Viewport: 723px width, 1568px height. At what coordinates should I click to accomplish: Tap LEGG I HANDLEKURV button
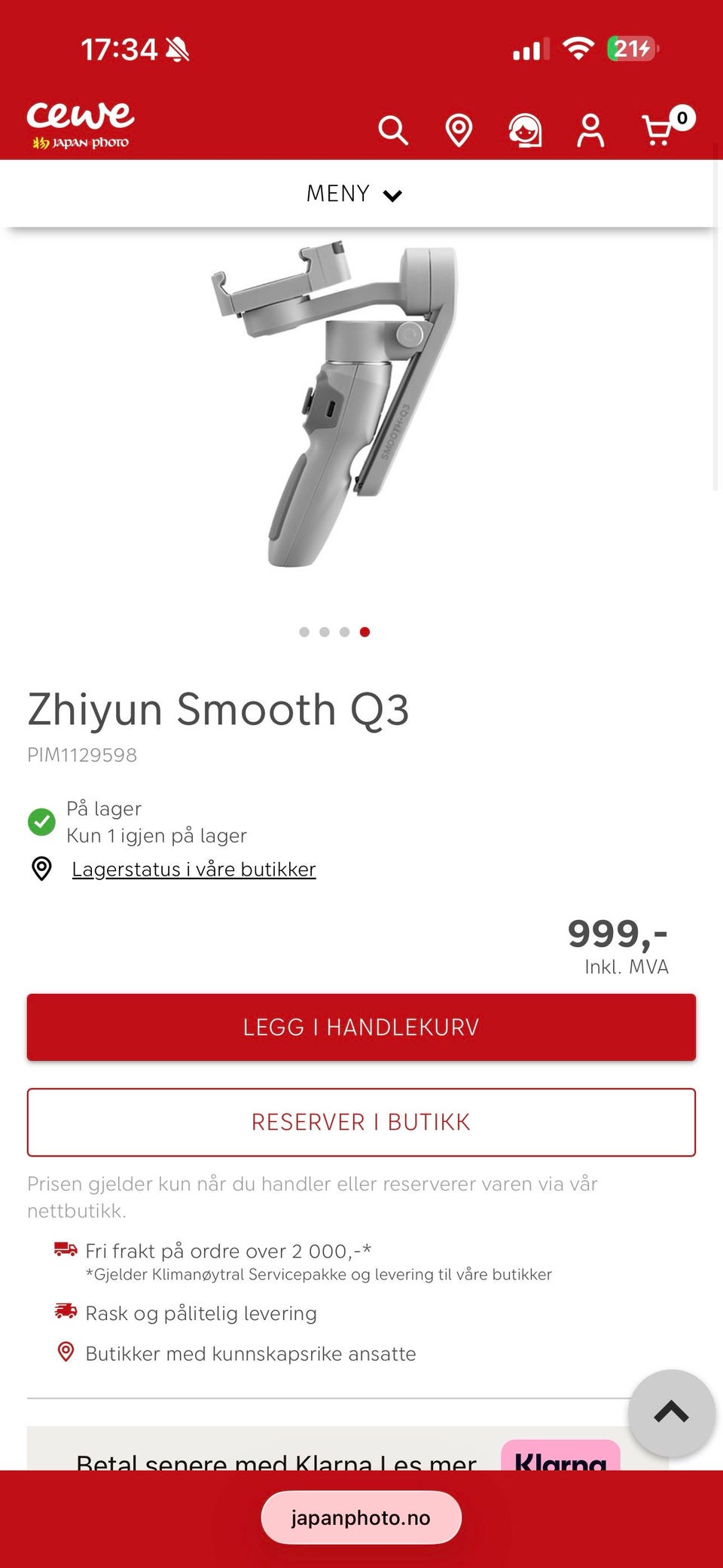(361, 1027)
